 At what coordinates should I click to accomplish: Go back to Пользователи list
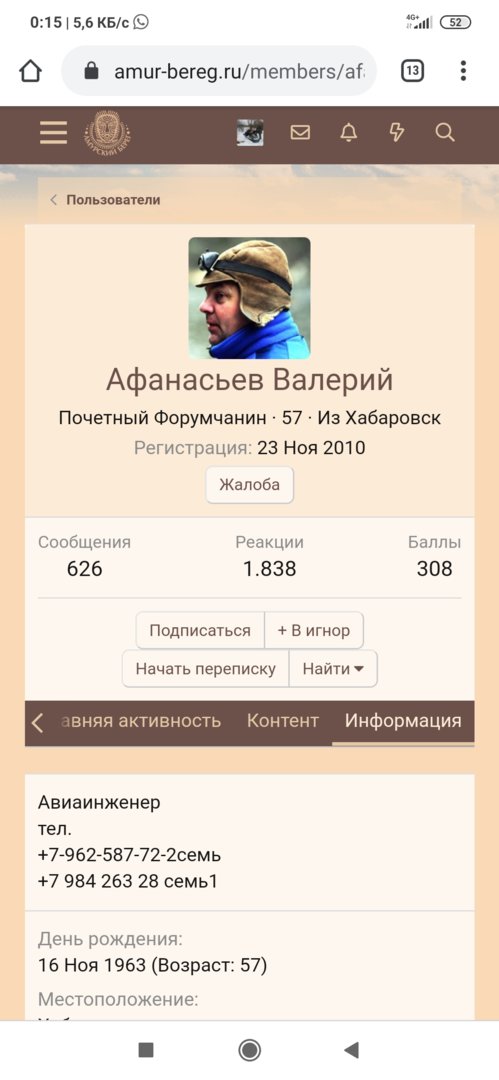(x=105, y=200)
